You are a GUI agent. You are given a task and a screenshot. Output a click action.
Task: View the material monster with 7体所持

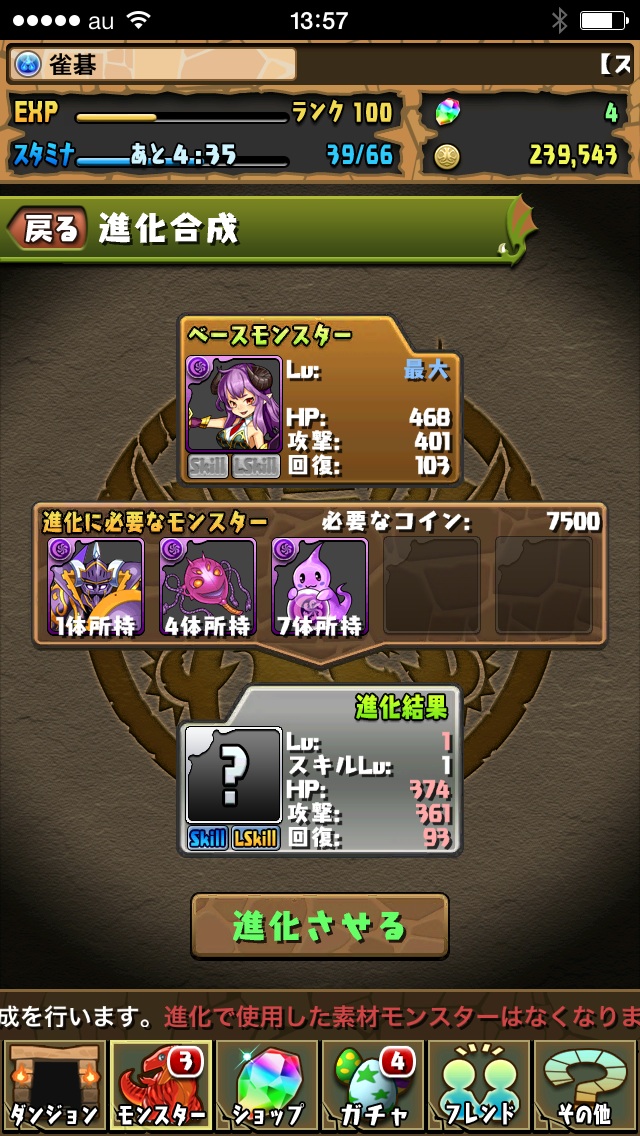pos(320,586)
